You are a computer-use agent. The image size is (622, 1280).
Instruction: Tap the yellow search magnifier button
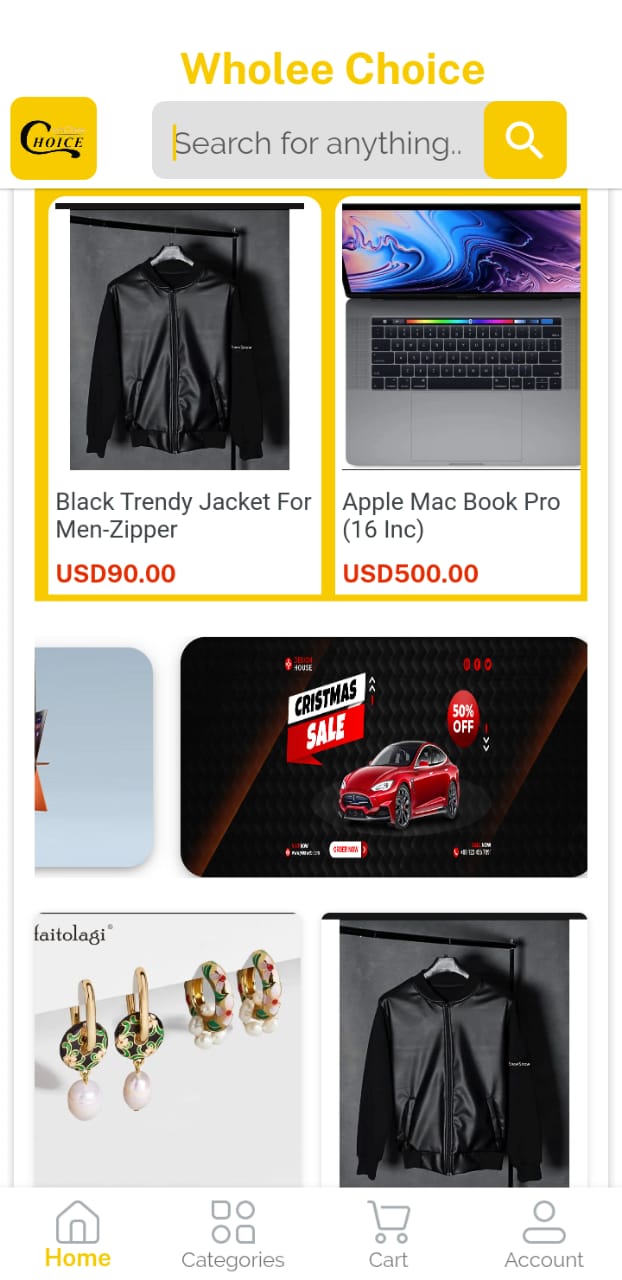click(x=525, y=140)
